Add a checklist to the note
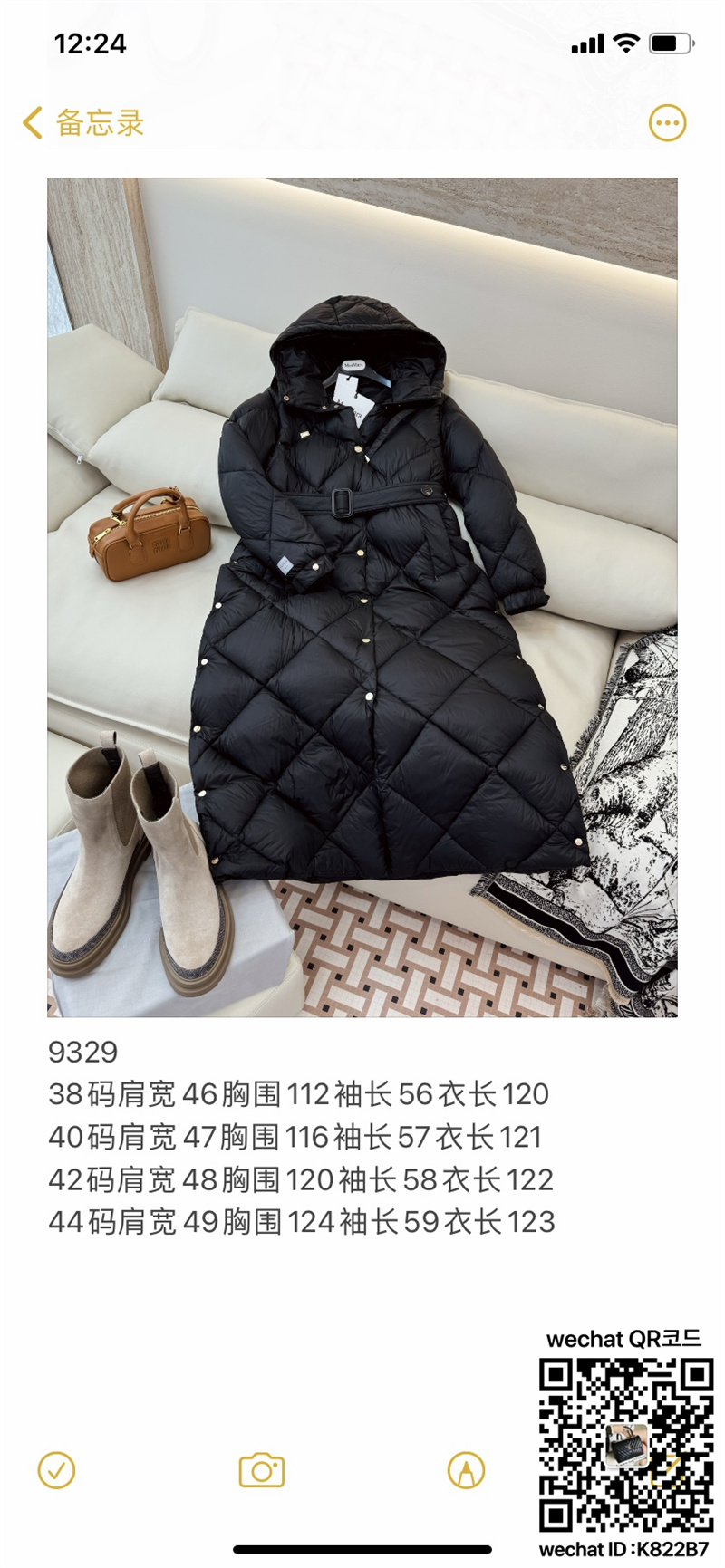 point(56,1469)
